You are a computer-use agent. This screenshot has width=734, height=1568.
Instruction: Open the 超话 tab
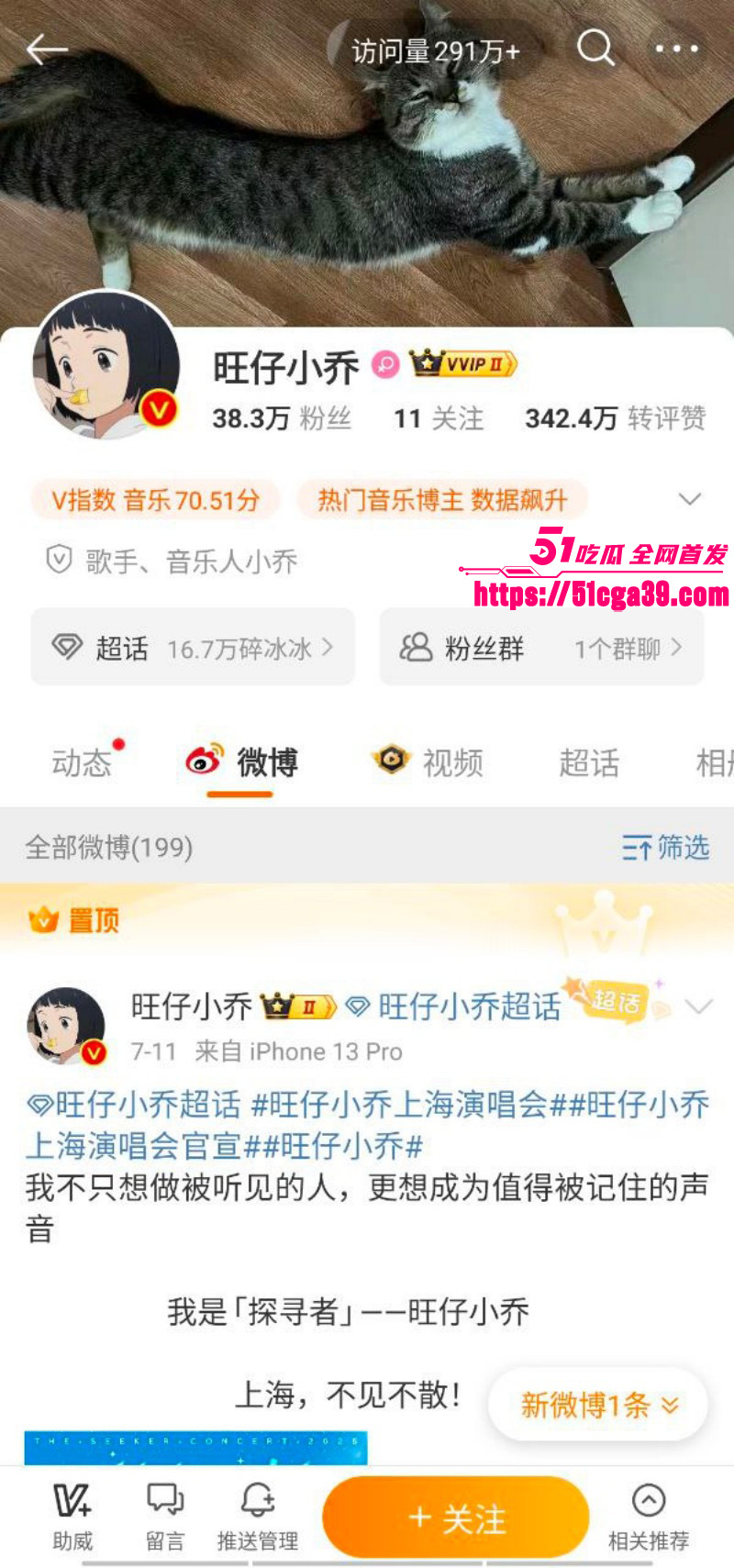coord(589,762)
